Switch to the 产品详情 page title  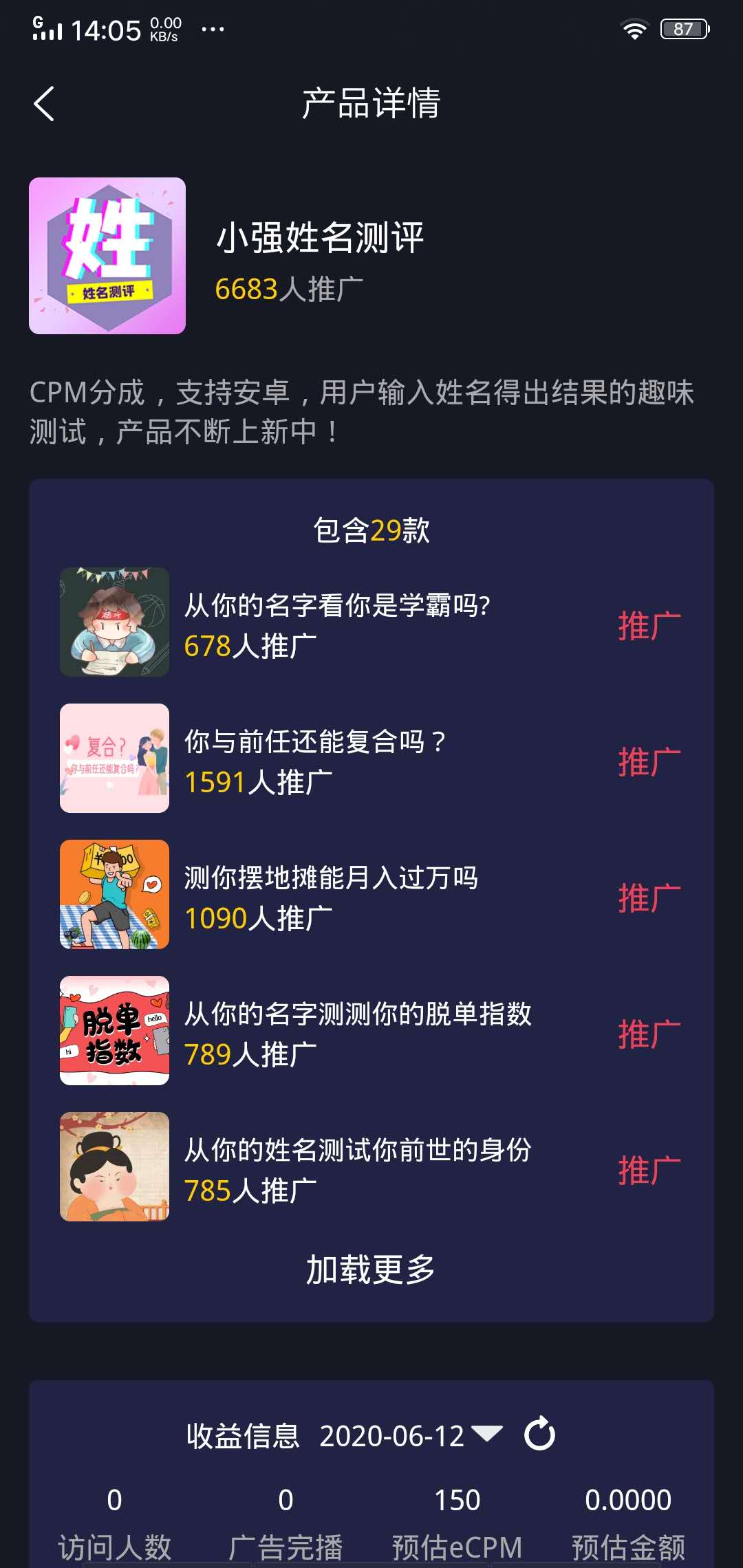tap(371, 105)
